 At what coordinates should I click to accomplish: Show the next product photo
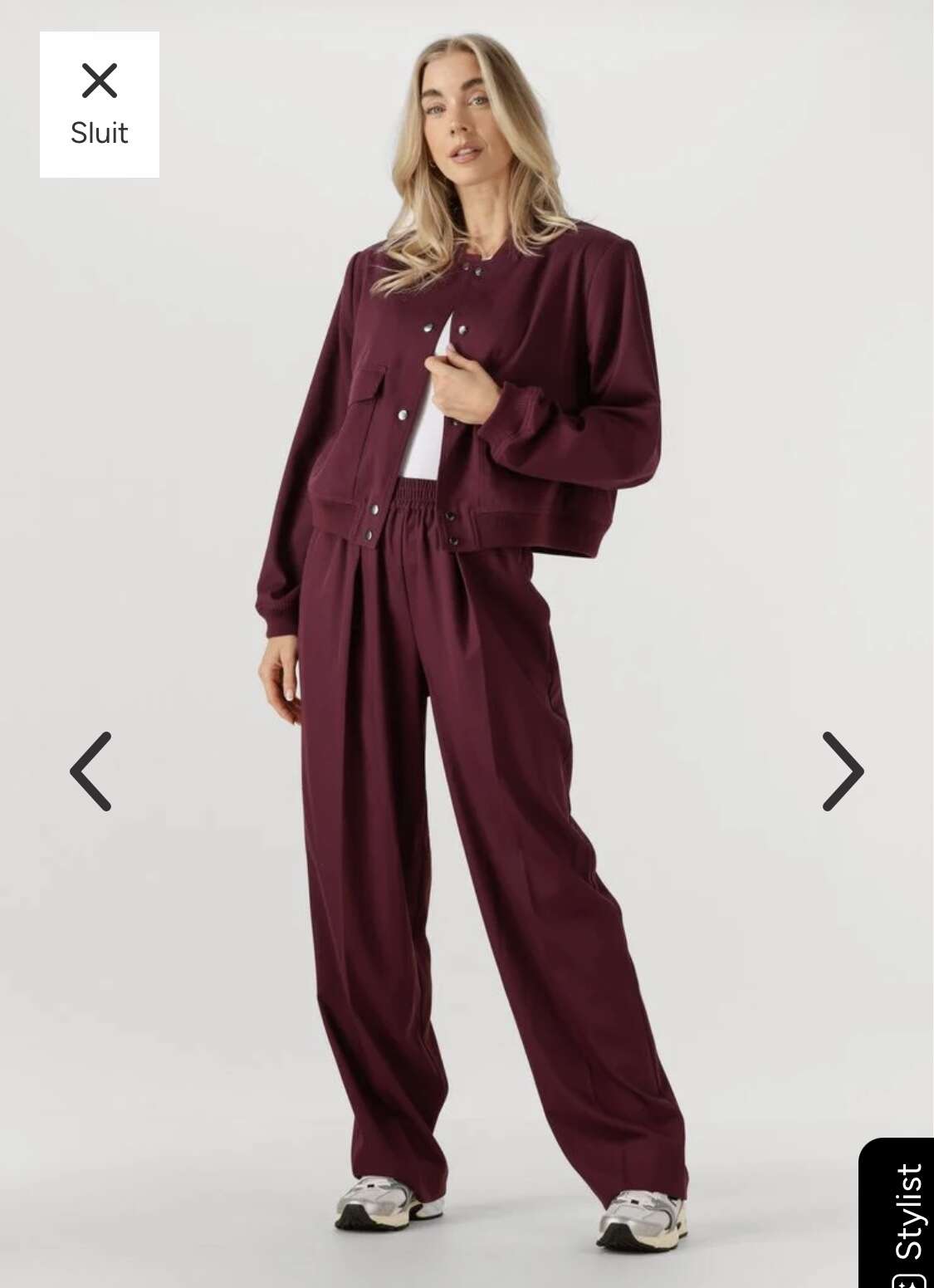[x=842, y=771]
